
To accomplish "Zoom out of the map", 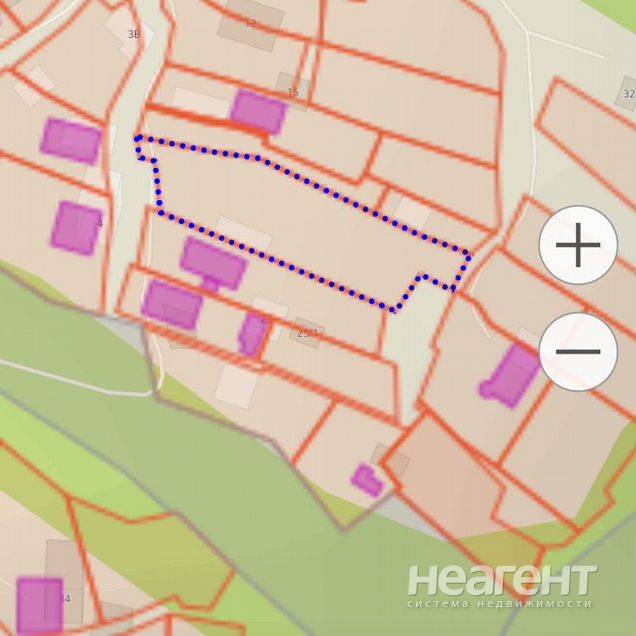I will pyautogui.click(x=577, y=351).
